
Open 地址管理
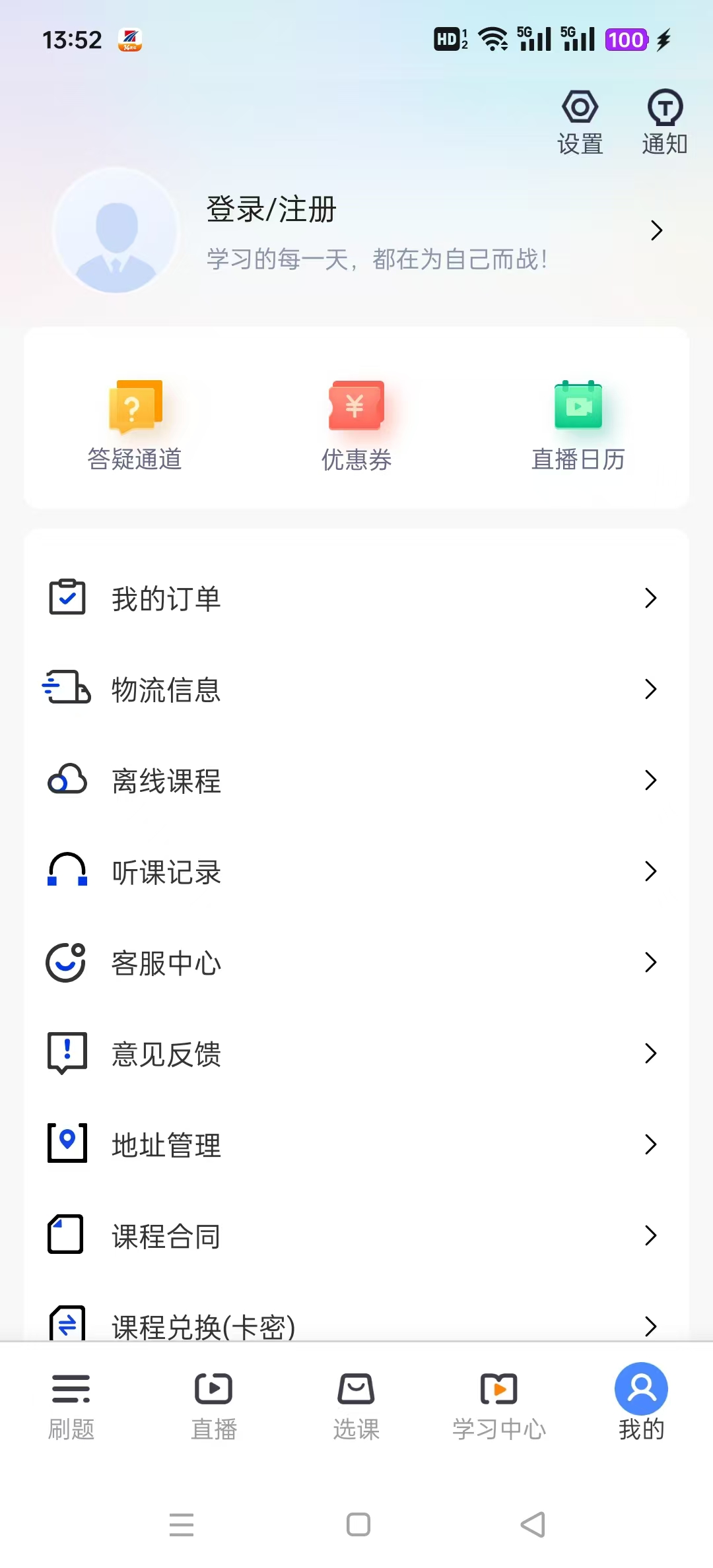pyautogui.click(x=356, y=1144)
